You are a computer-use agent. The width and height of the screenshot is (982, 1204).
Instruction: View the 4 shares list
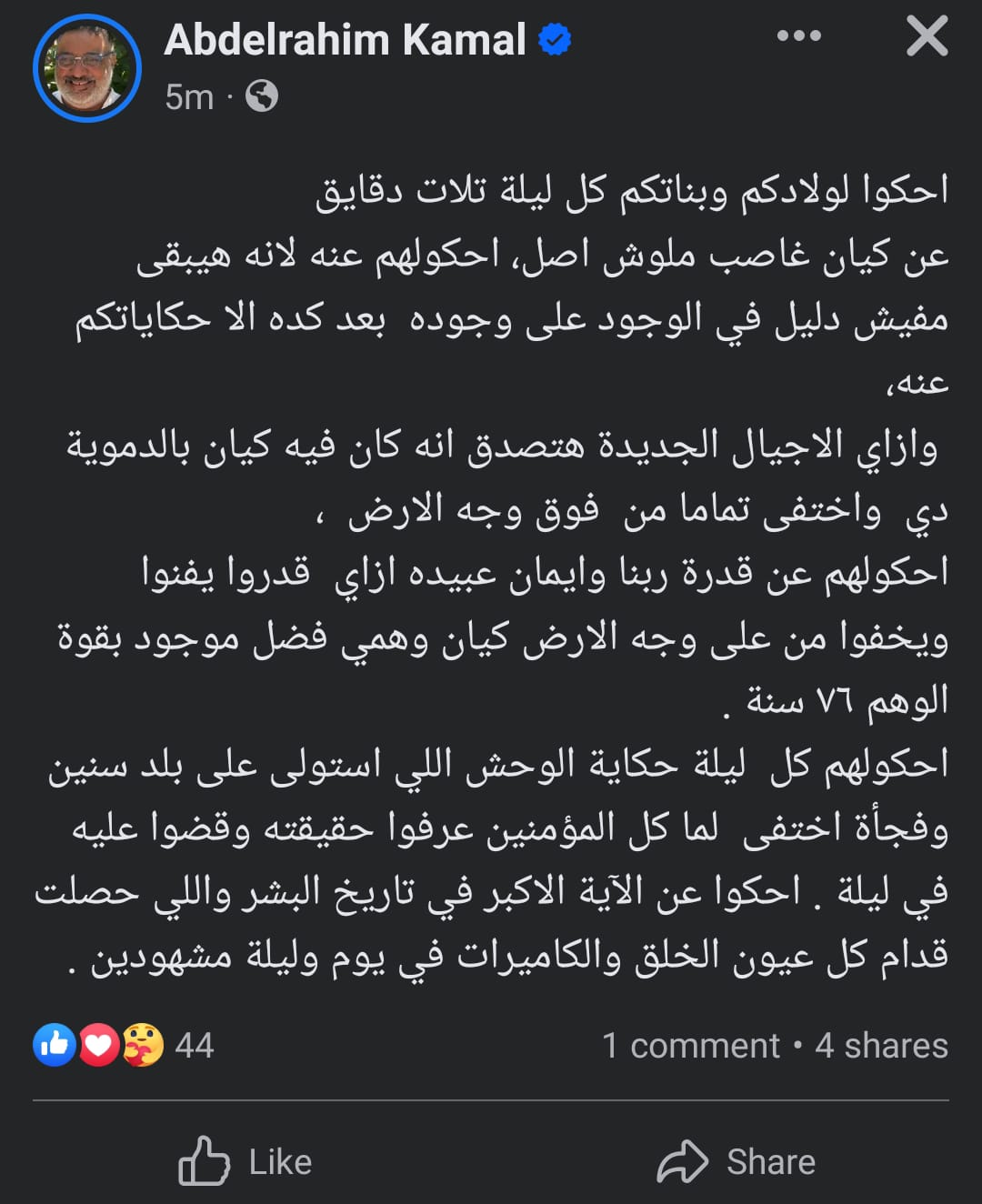(x=881, y=1046)
